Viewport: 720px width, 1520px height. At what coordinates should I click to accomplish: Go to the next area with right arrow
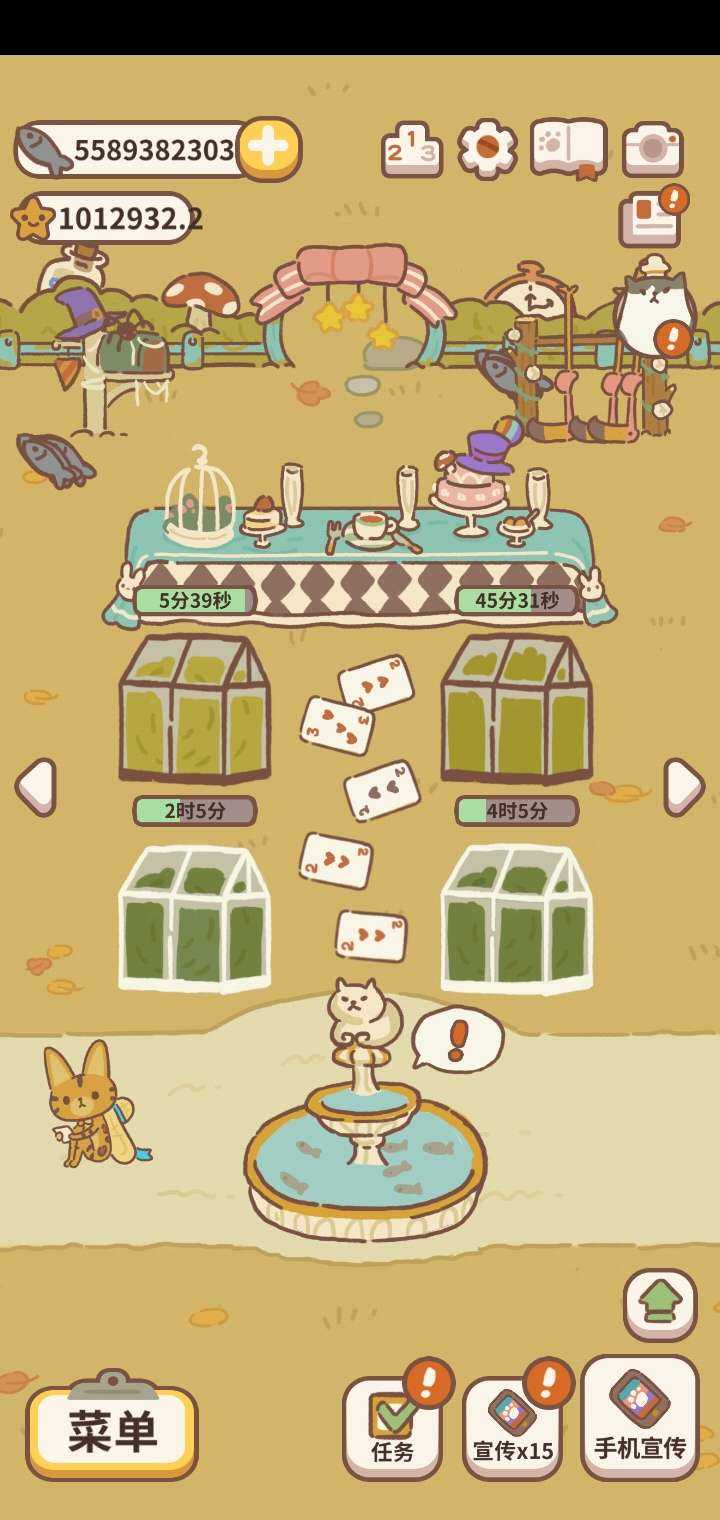[683, 787]
